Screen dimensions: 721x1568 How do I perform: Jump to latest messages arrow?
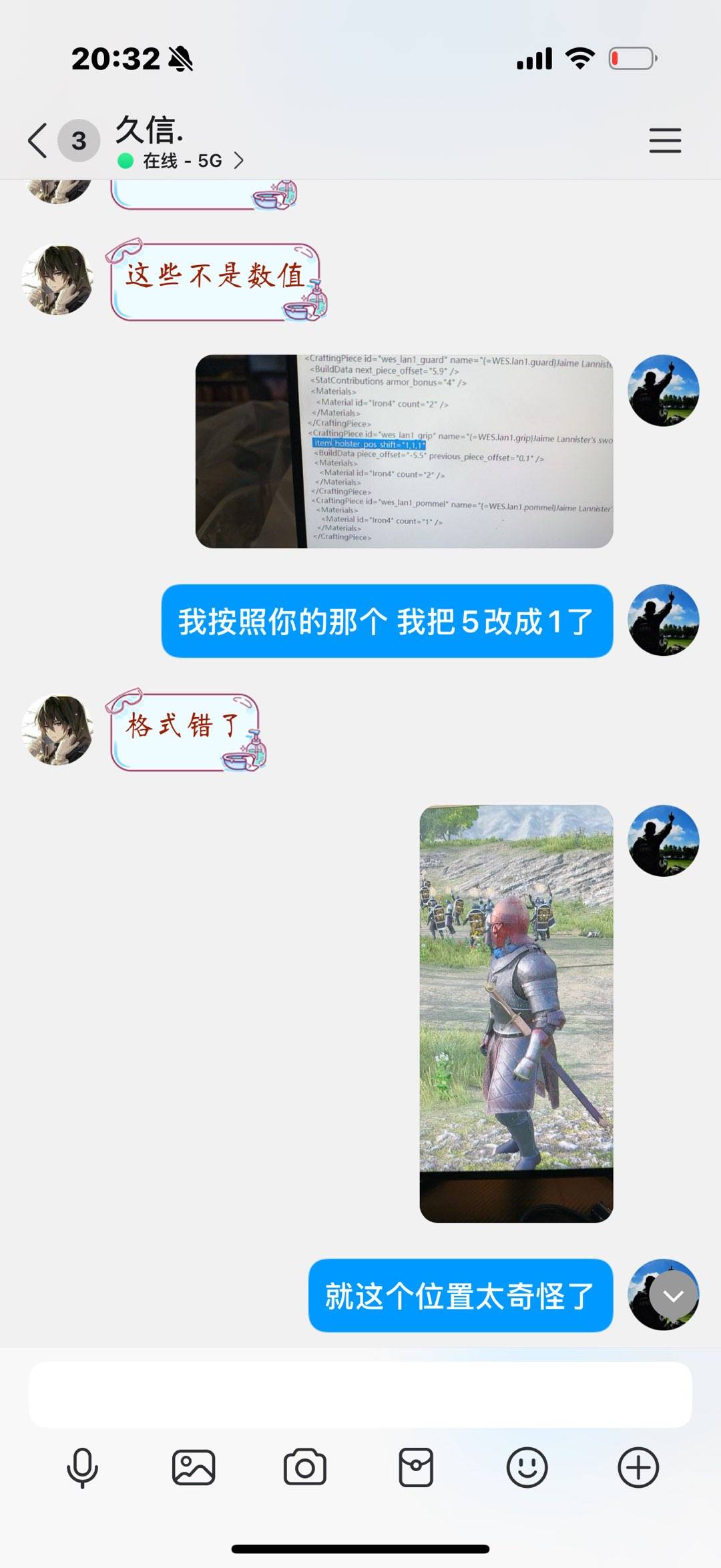coord(673,1296)
